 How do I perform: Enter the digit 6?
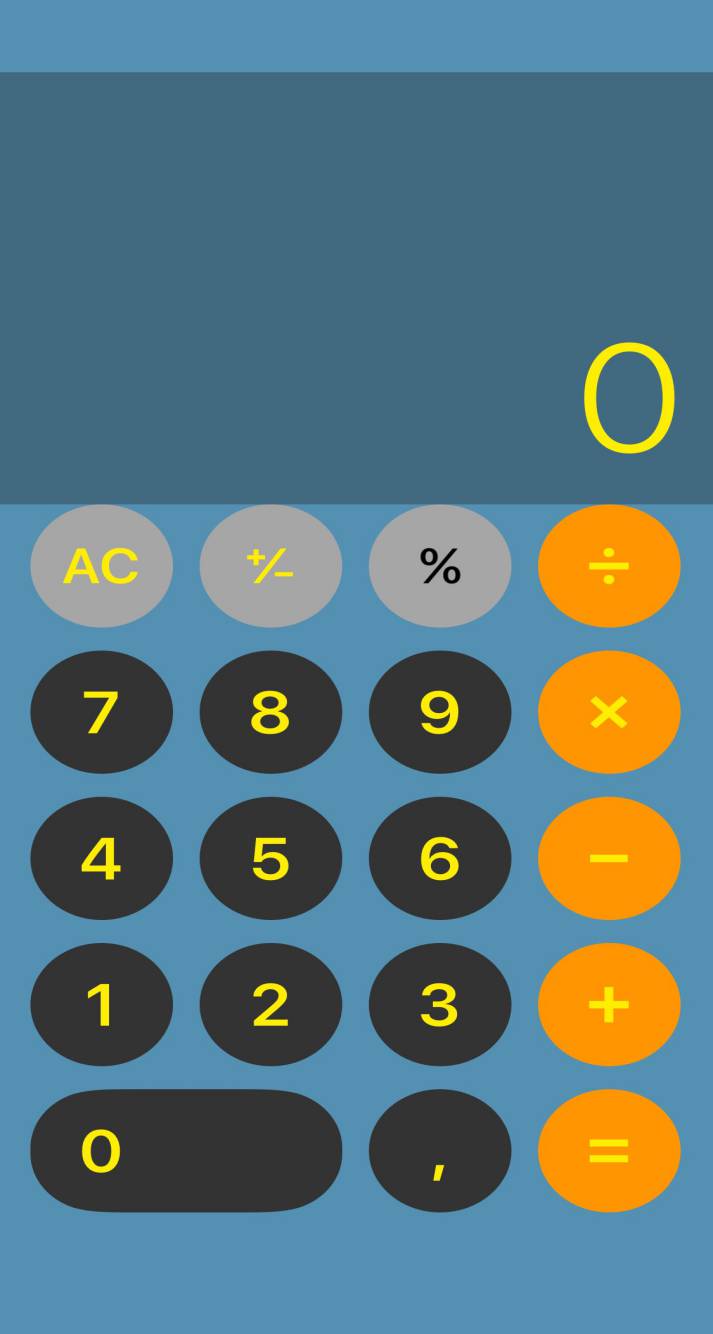point(440,858)
